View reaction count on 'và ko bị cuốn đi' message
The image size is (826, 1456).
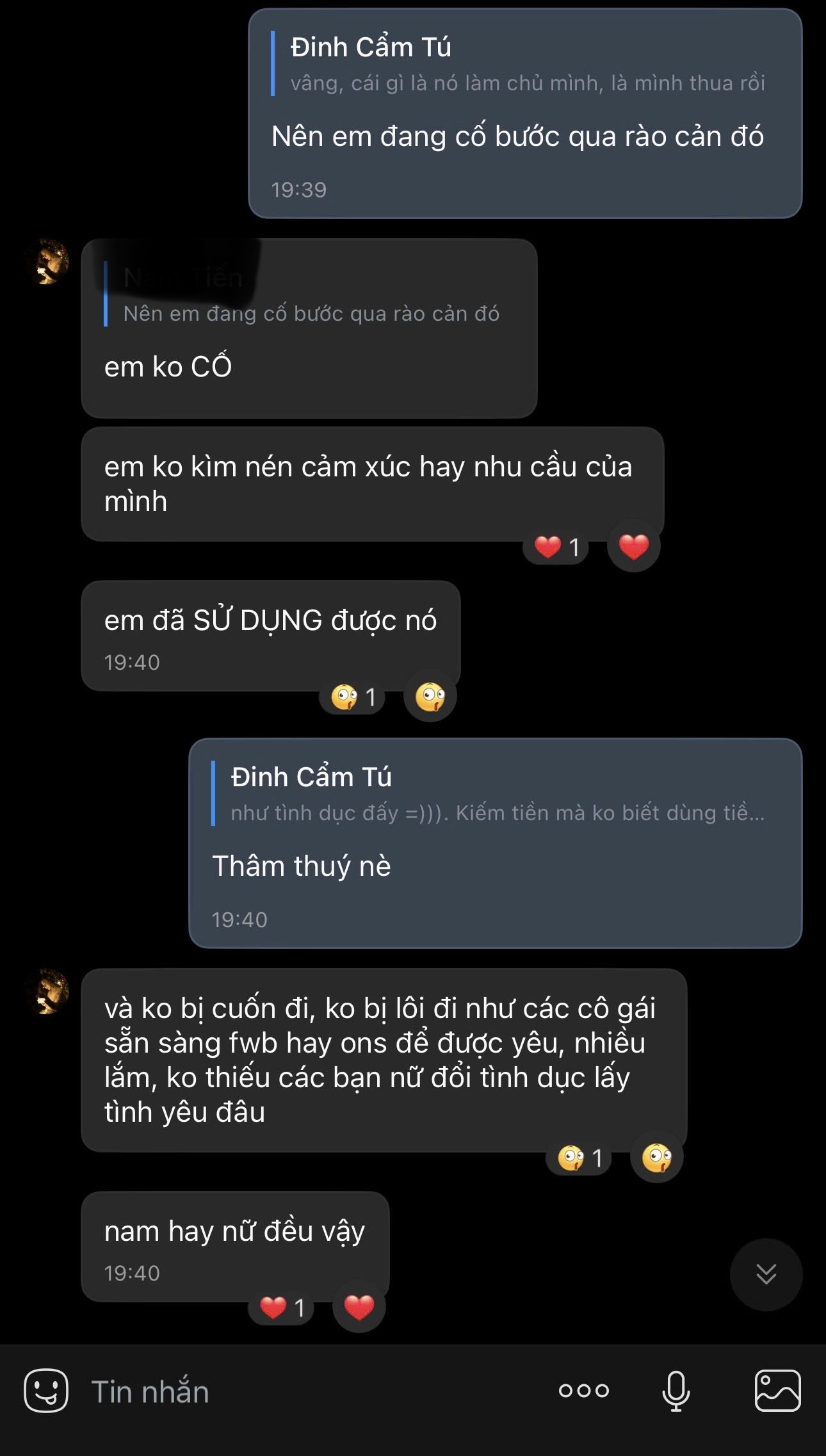pos(579,1158)
